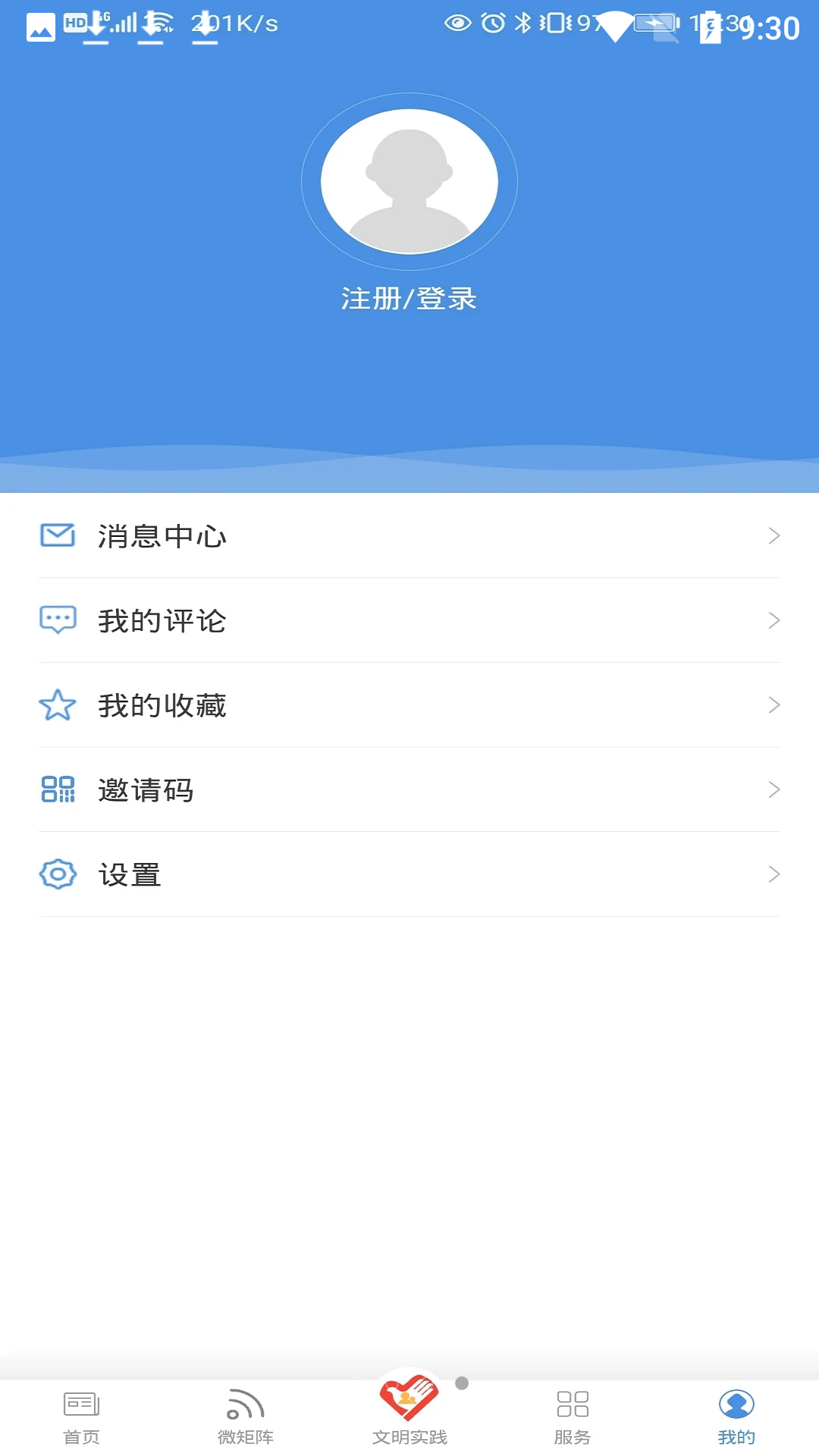Expand the 设置 row chevron
The width and height of the screenshot is (819, 1456).
[774, 874]
